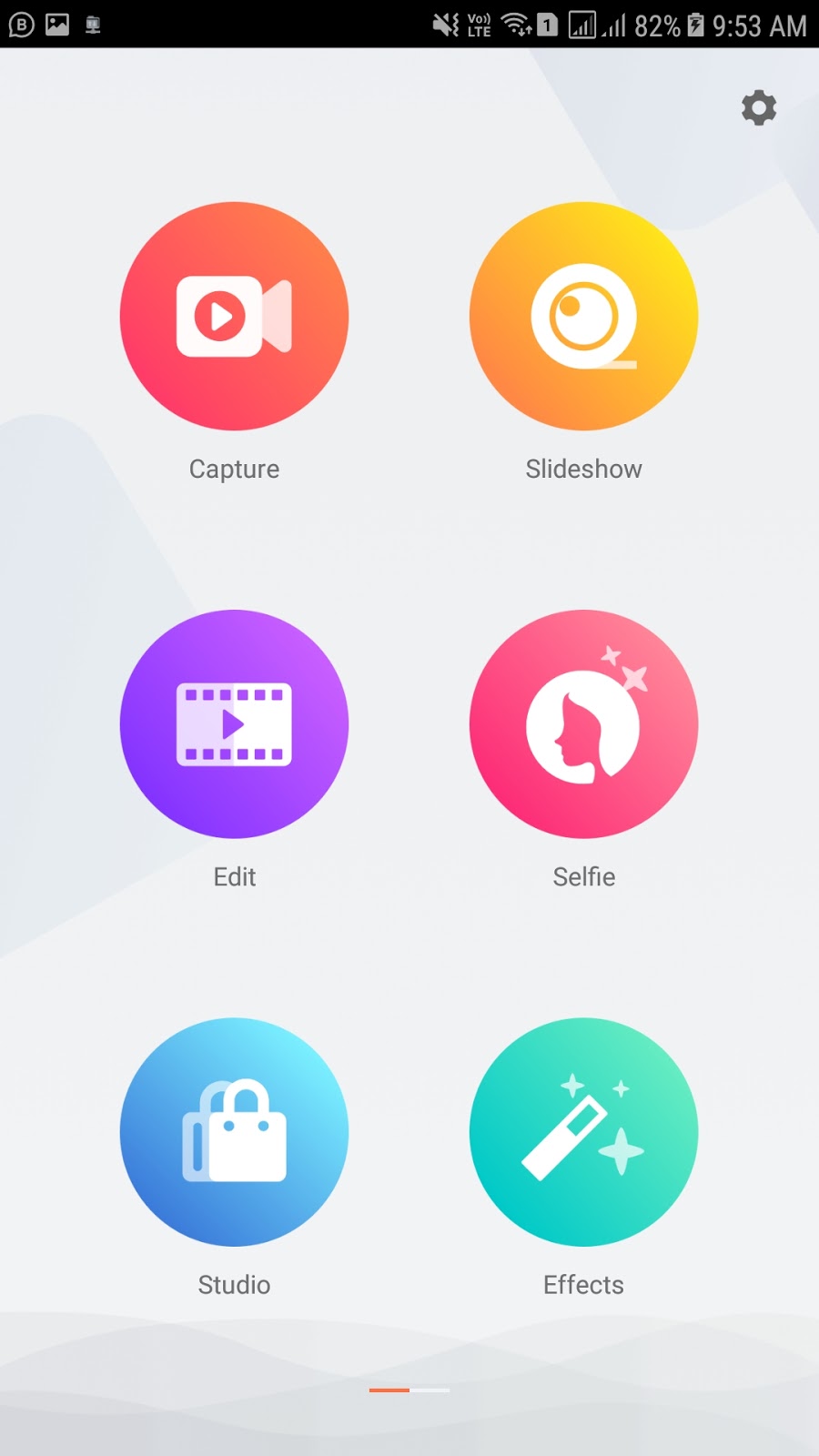Screen dimensions: 819x1456
Task: Tap the 'Studio' text label
Action: pos(234,1285)
